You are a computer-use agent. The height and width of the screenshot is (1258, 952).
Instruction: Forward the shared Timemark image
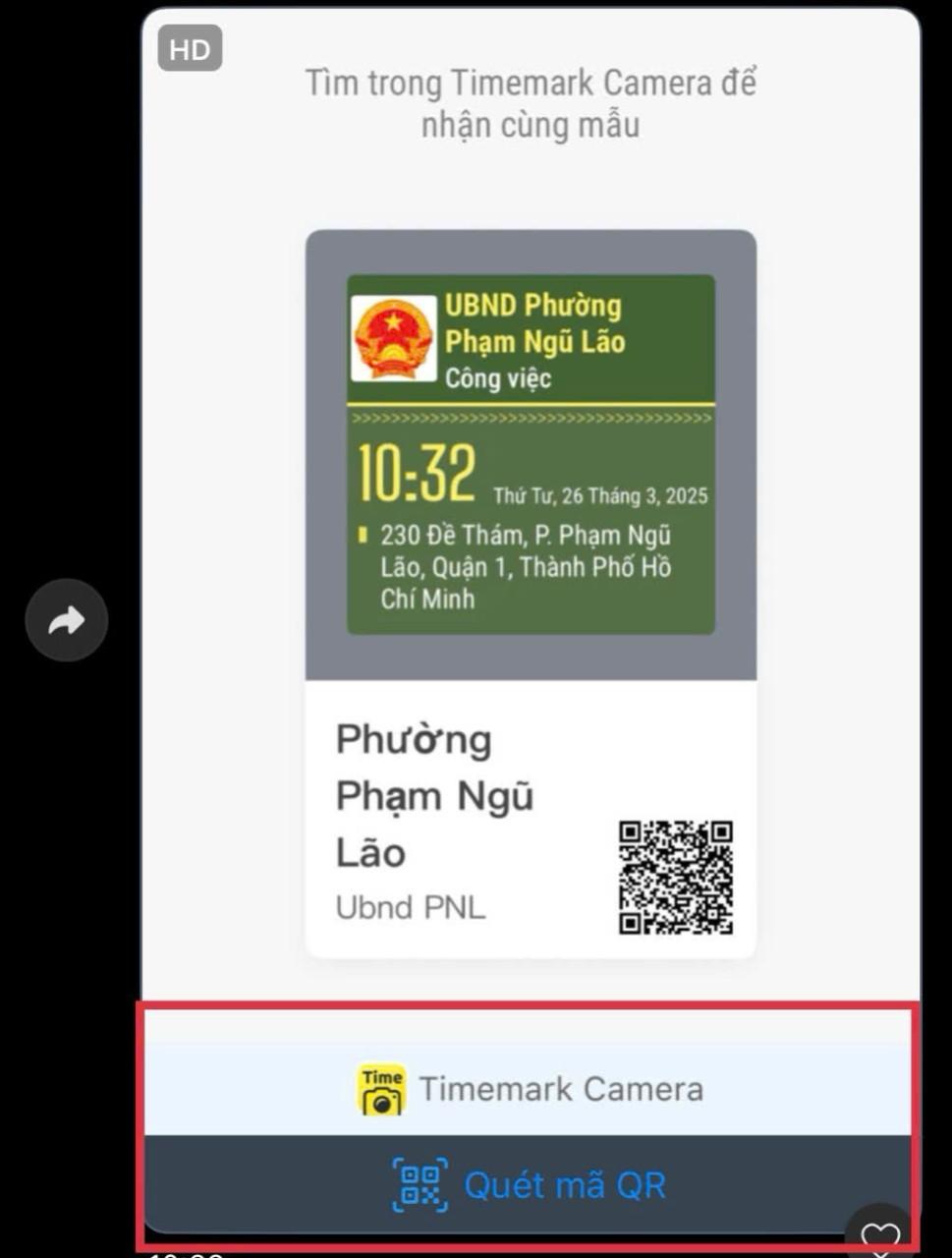pos(66,620)
